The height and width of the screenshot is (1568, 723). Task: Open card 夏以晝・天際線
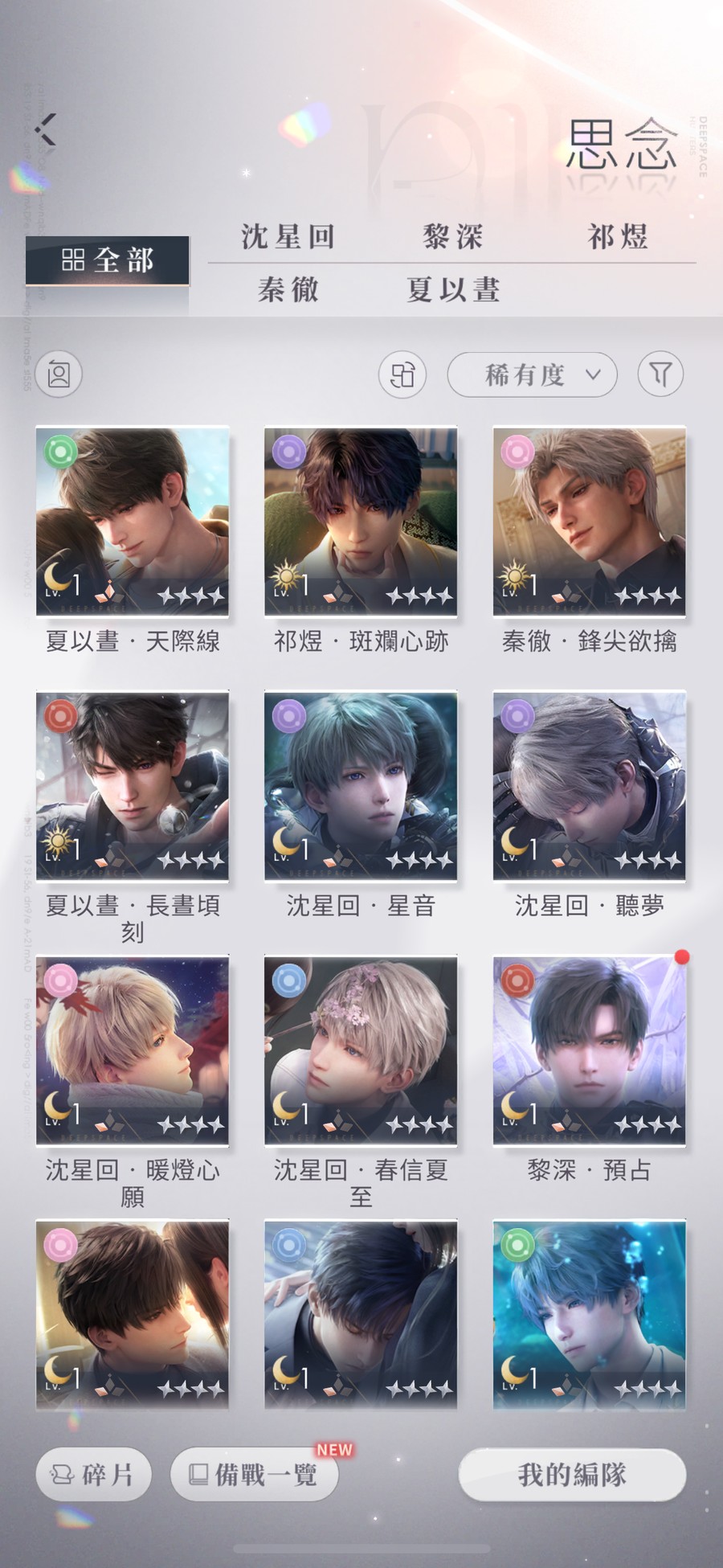click(x=133, y=522)
